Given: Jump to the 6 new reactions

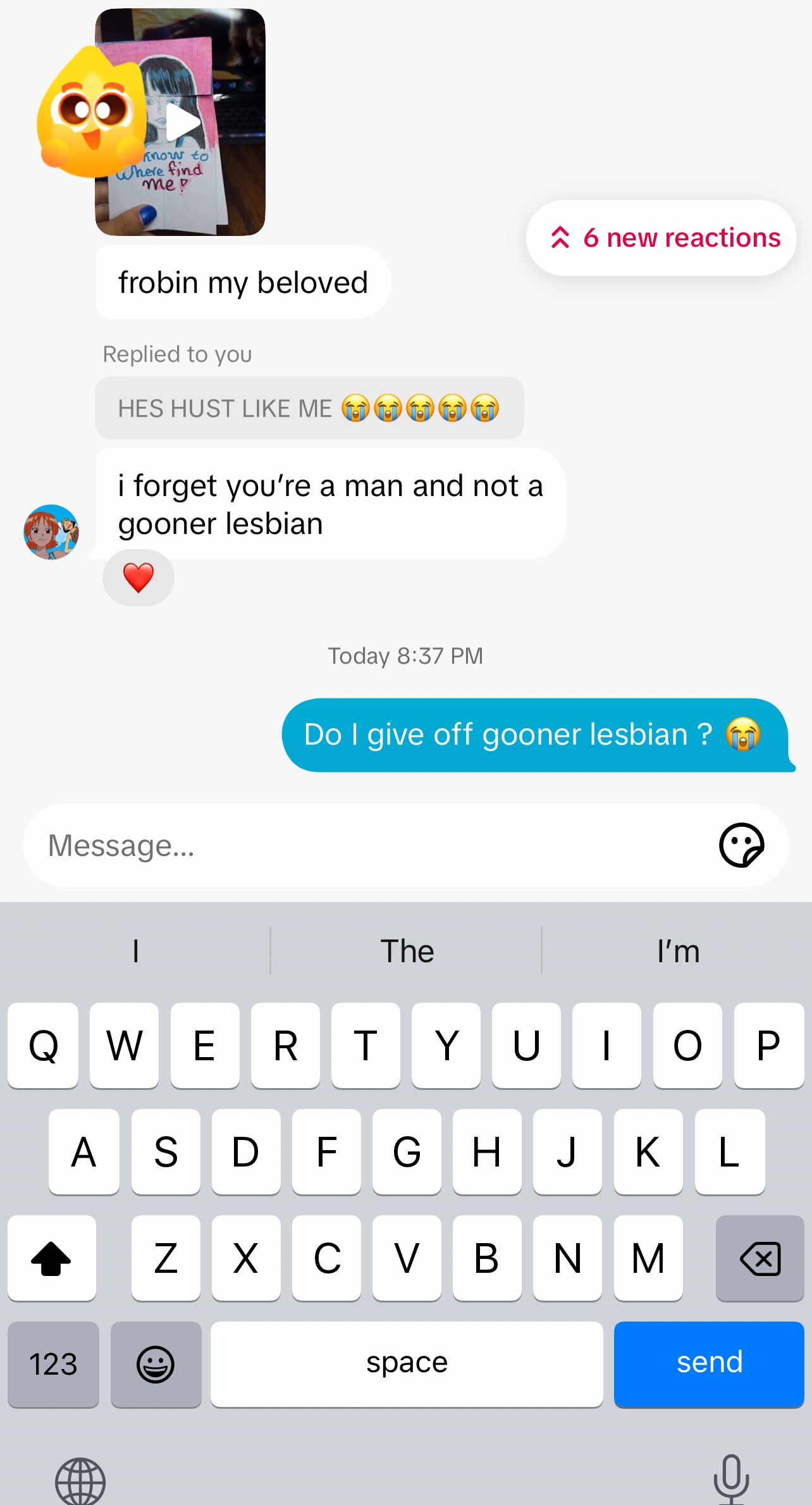Looking at the screenshot, I should [x=661, y=238].
